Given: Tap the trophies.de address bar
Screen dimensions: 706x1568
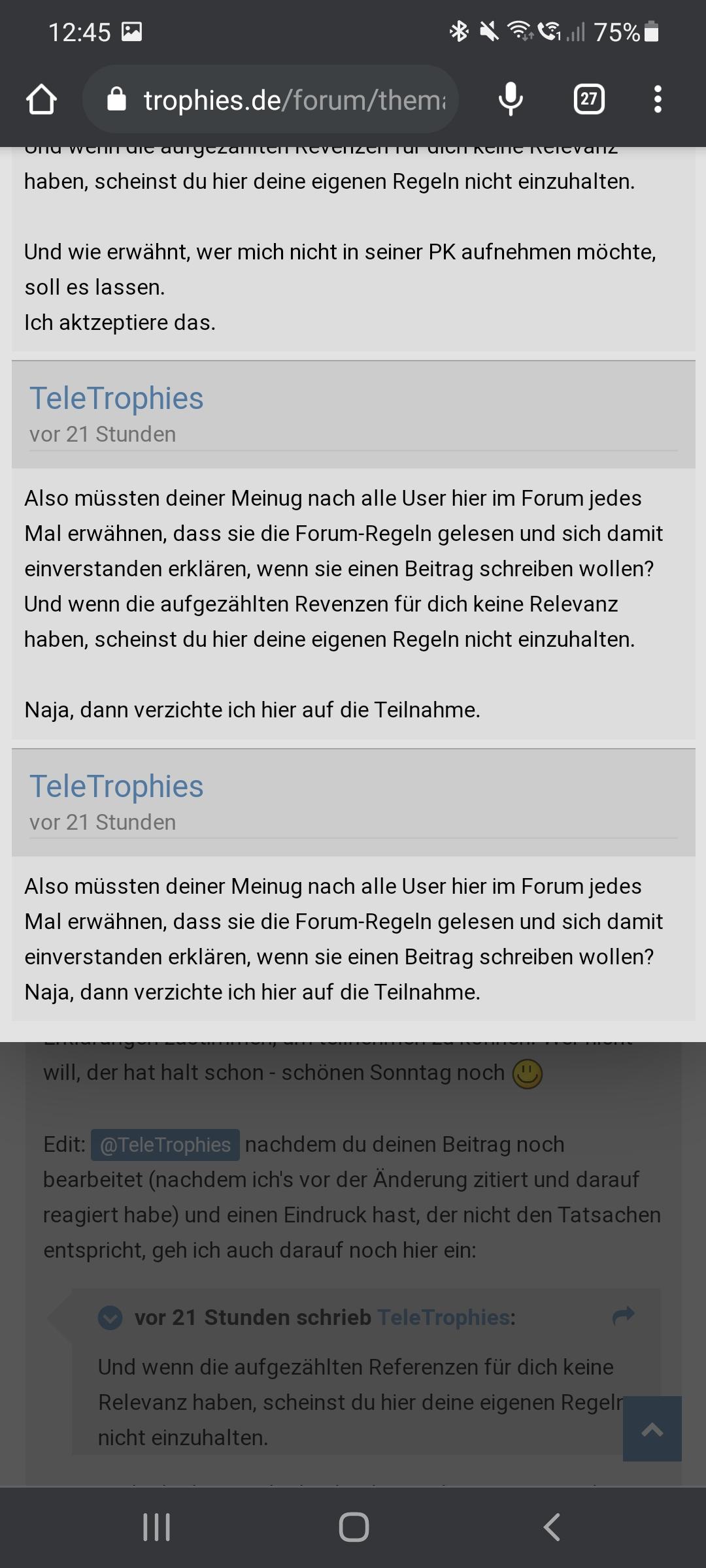Looking at the screenshot, I should (x=270, y=99).
